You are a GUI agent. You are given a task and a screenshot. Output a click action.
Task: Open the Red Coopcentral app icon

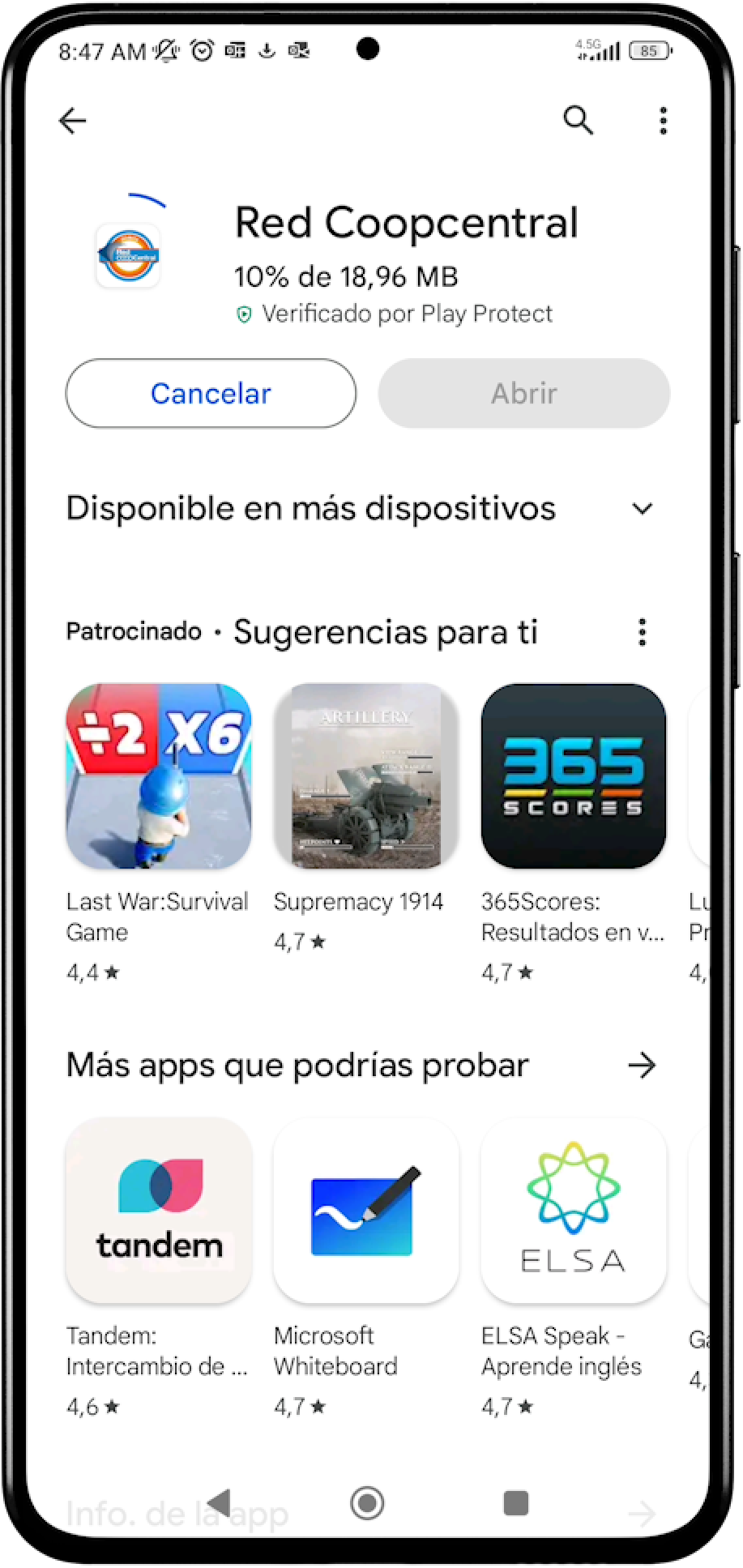pos(126,255)
